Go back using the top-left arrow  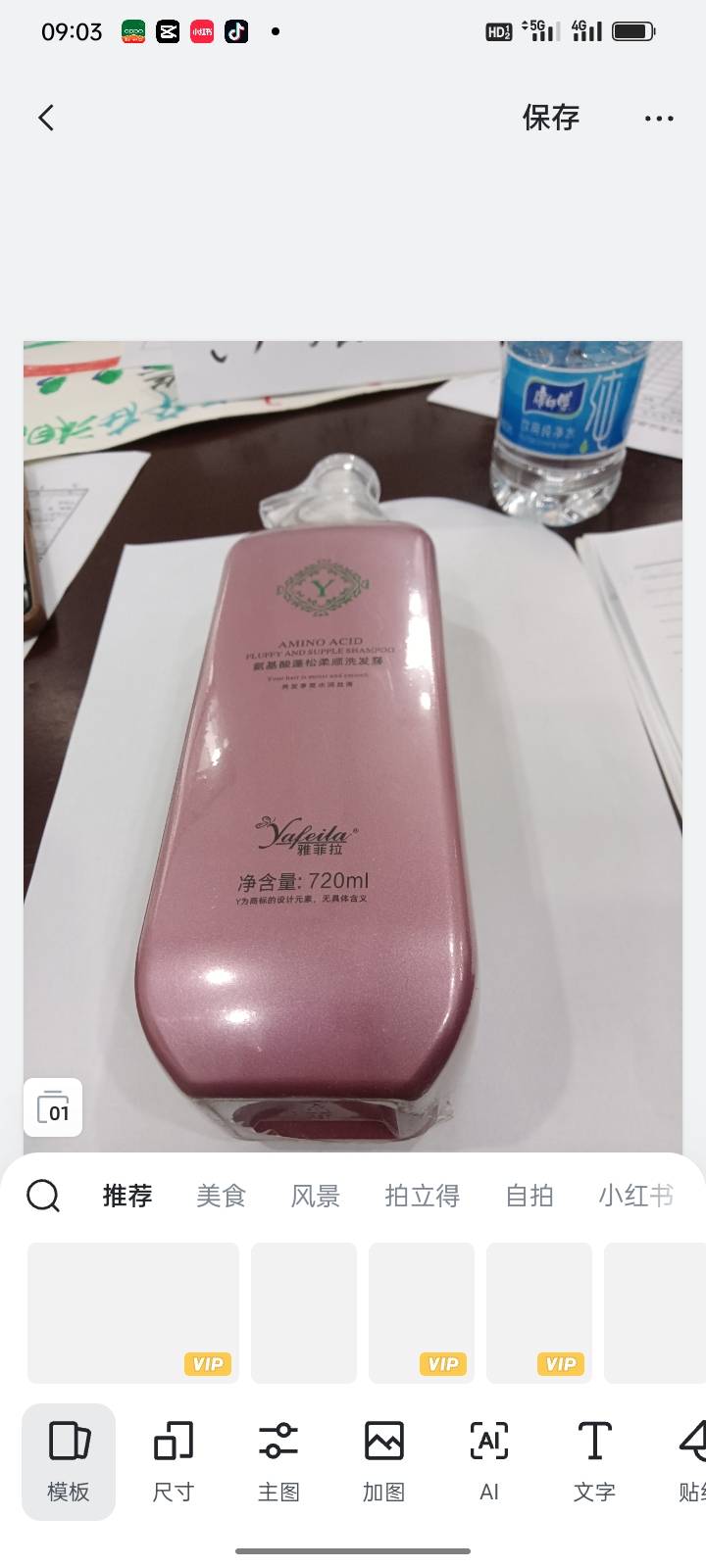coord(46,119)
